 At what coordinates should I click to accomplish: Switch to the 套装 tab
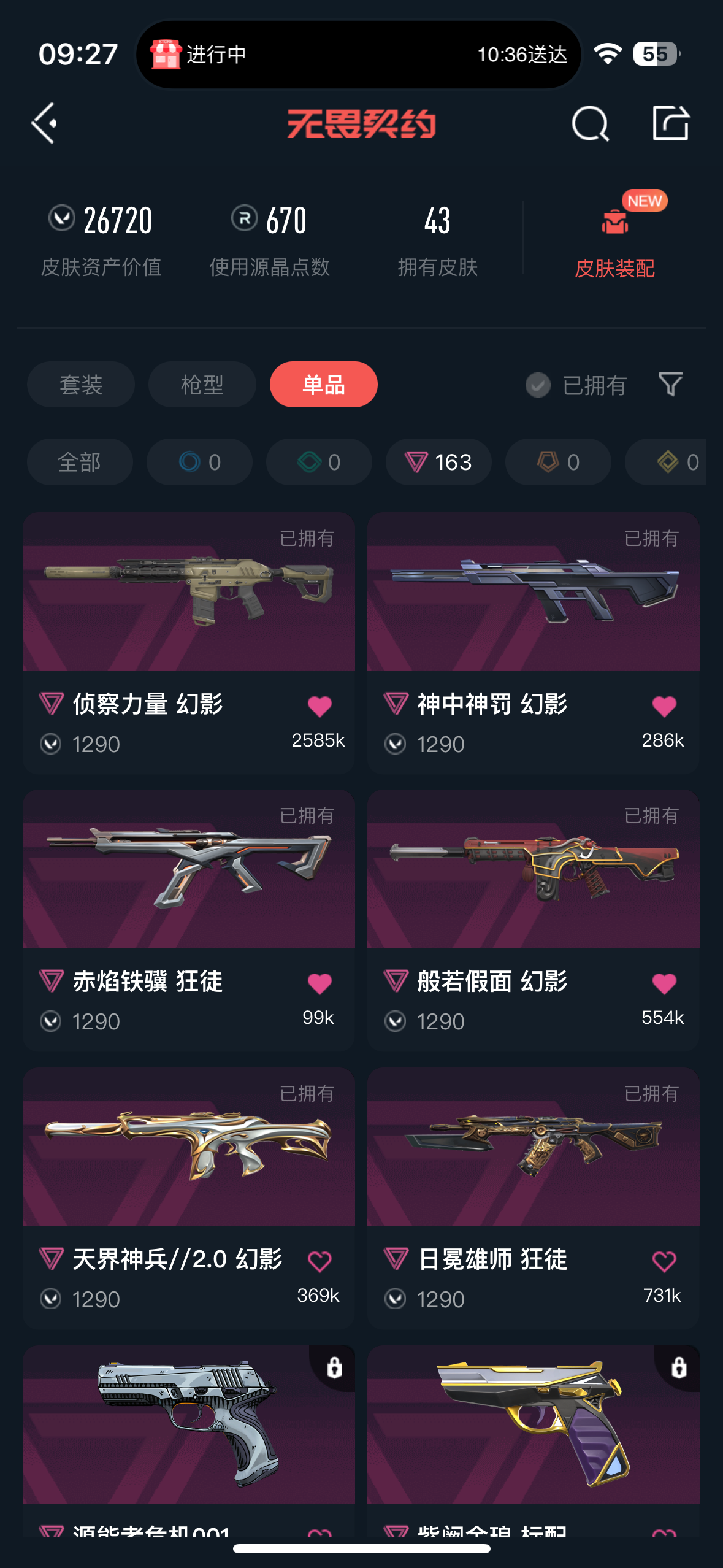coord(81,385)
